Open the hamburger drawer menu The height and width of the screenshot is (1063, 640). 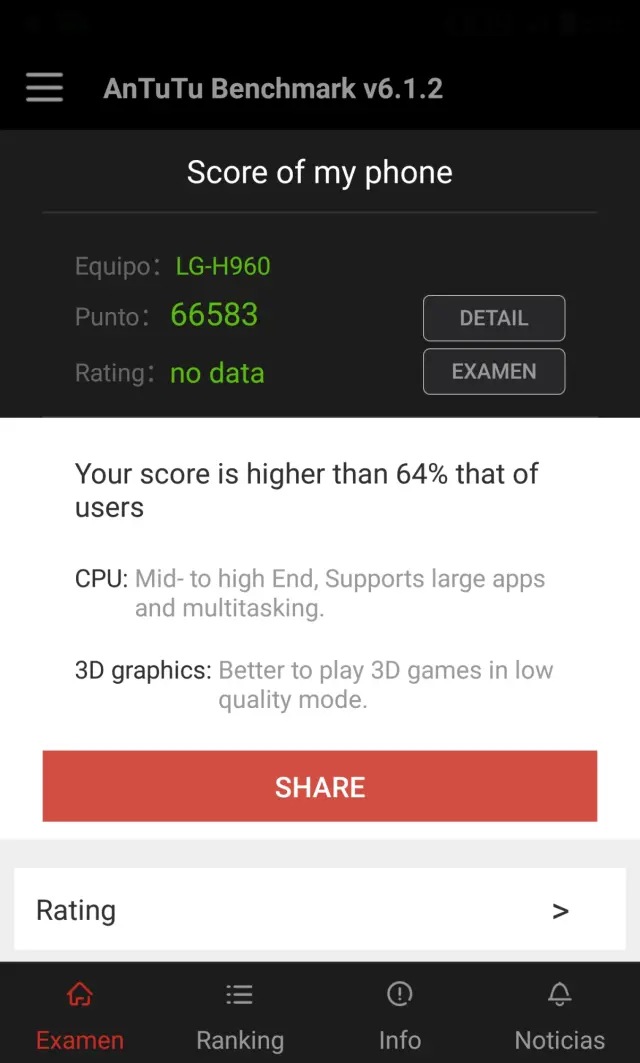[44, 88]
